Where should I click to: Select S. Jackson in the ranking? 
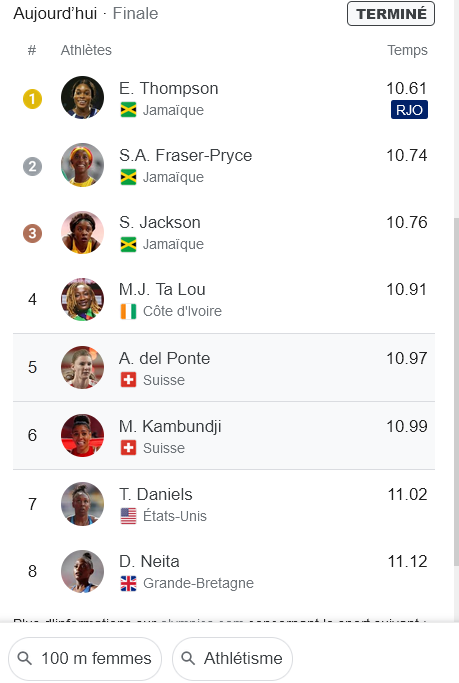point(224,233)
